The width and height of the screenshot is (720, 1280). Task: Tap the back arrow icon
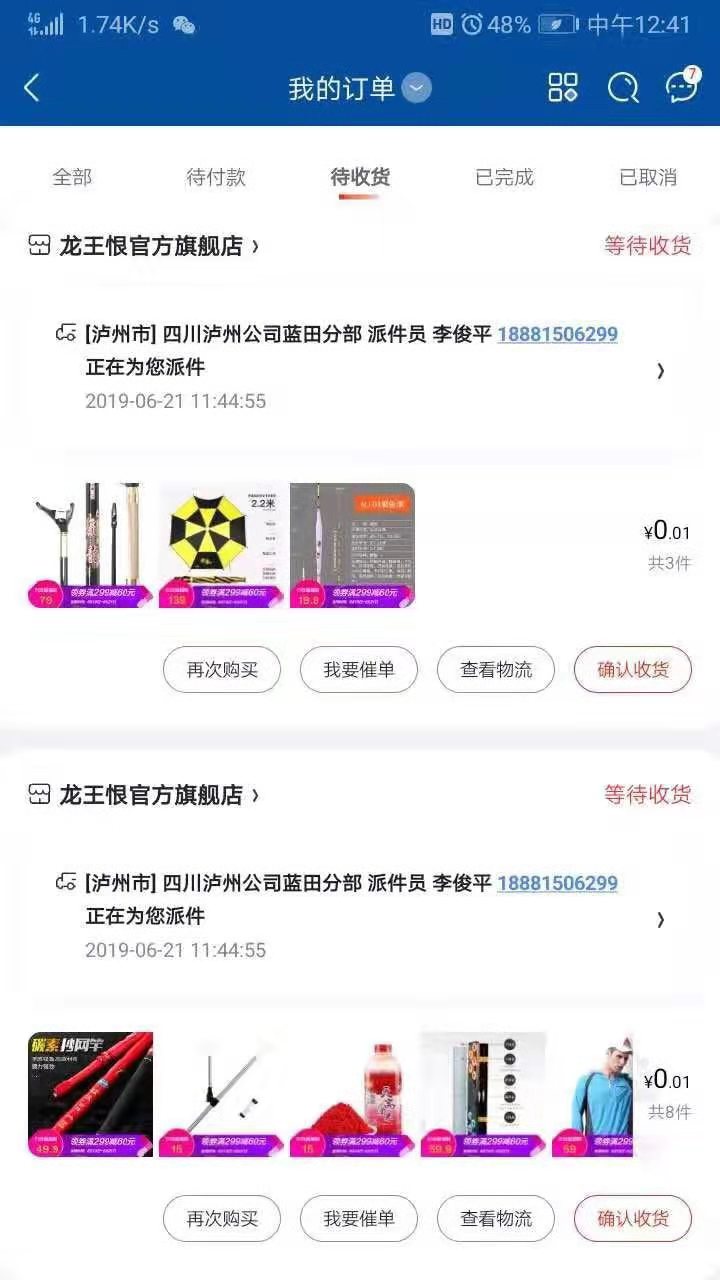[30, 88]
